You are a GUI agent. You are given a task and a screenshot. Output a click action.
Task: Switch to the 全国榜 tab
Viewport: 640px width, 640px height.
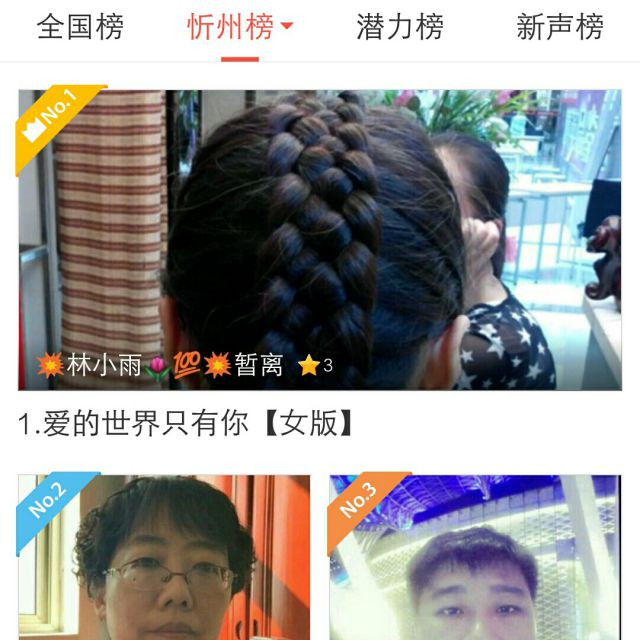coord(80,28)
